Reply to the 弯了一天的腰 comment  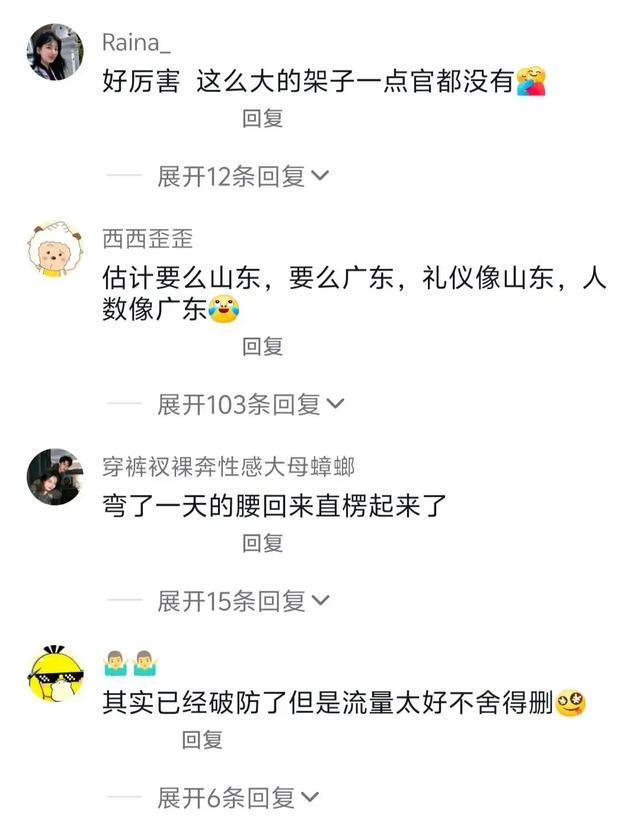point(263,543)
